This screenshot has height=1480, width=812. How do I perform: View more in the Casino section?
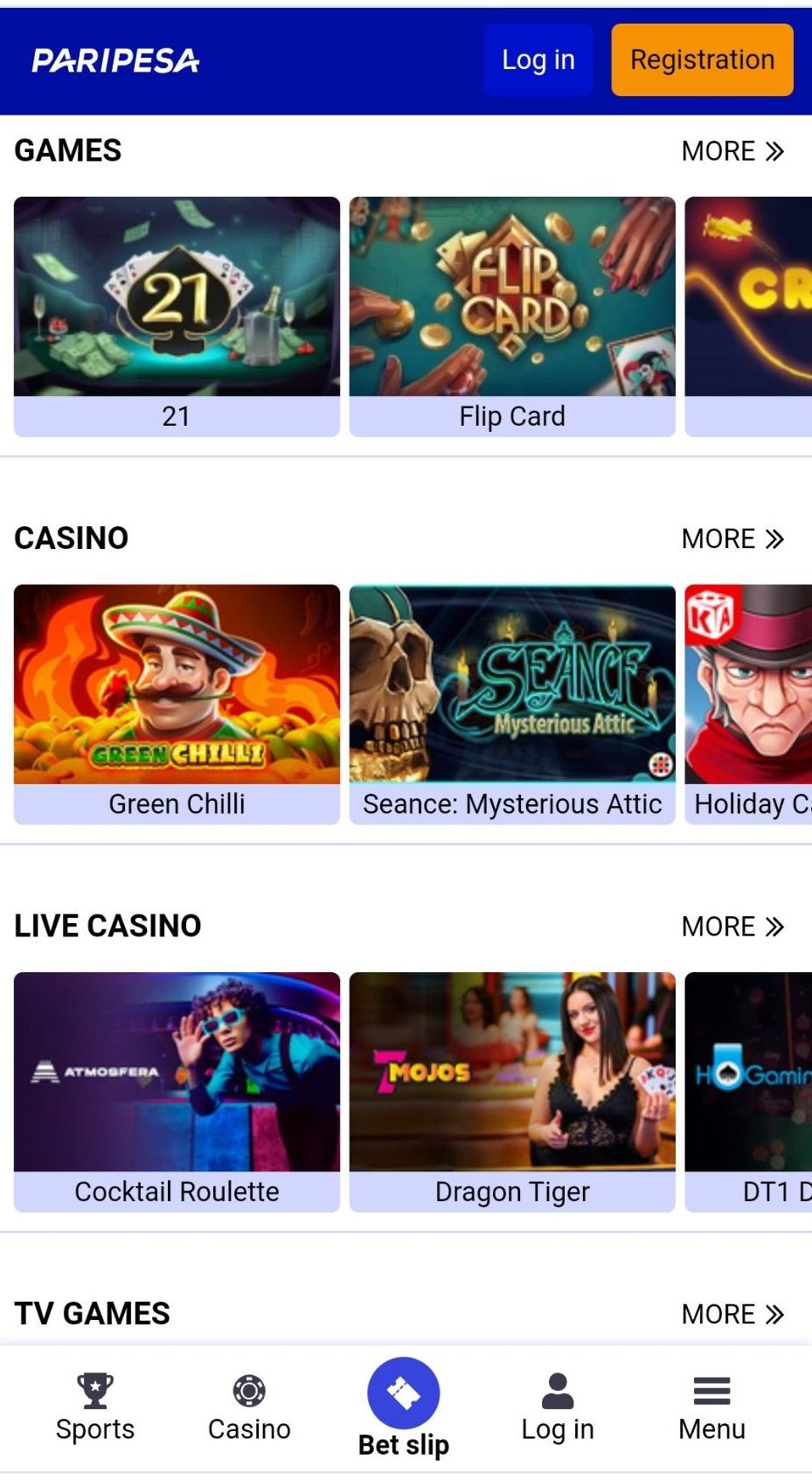point(732,538)
